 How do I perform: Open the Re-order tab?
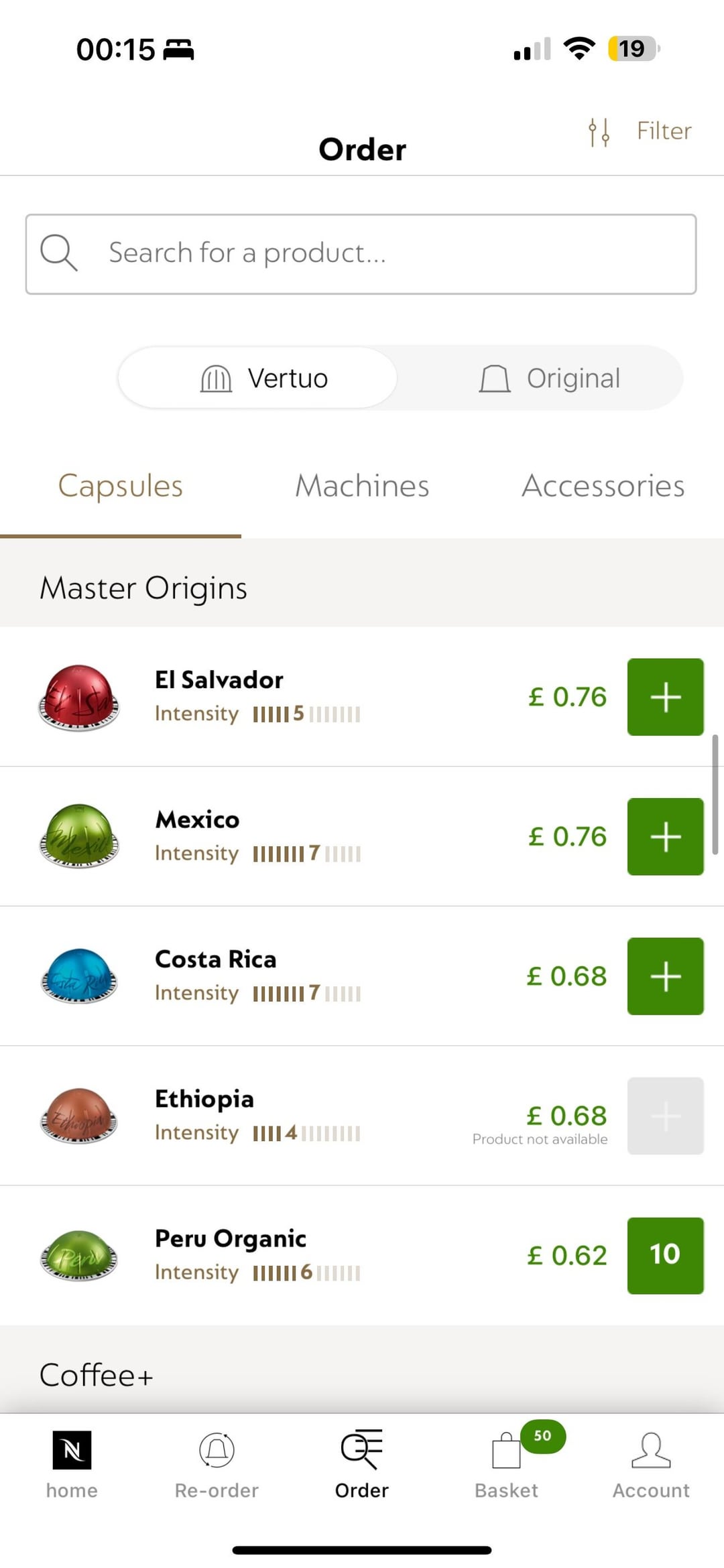click(x=217, y=1464)
